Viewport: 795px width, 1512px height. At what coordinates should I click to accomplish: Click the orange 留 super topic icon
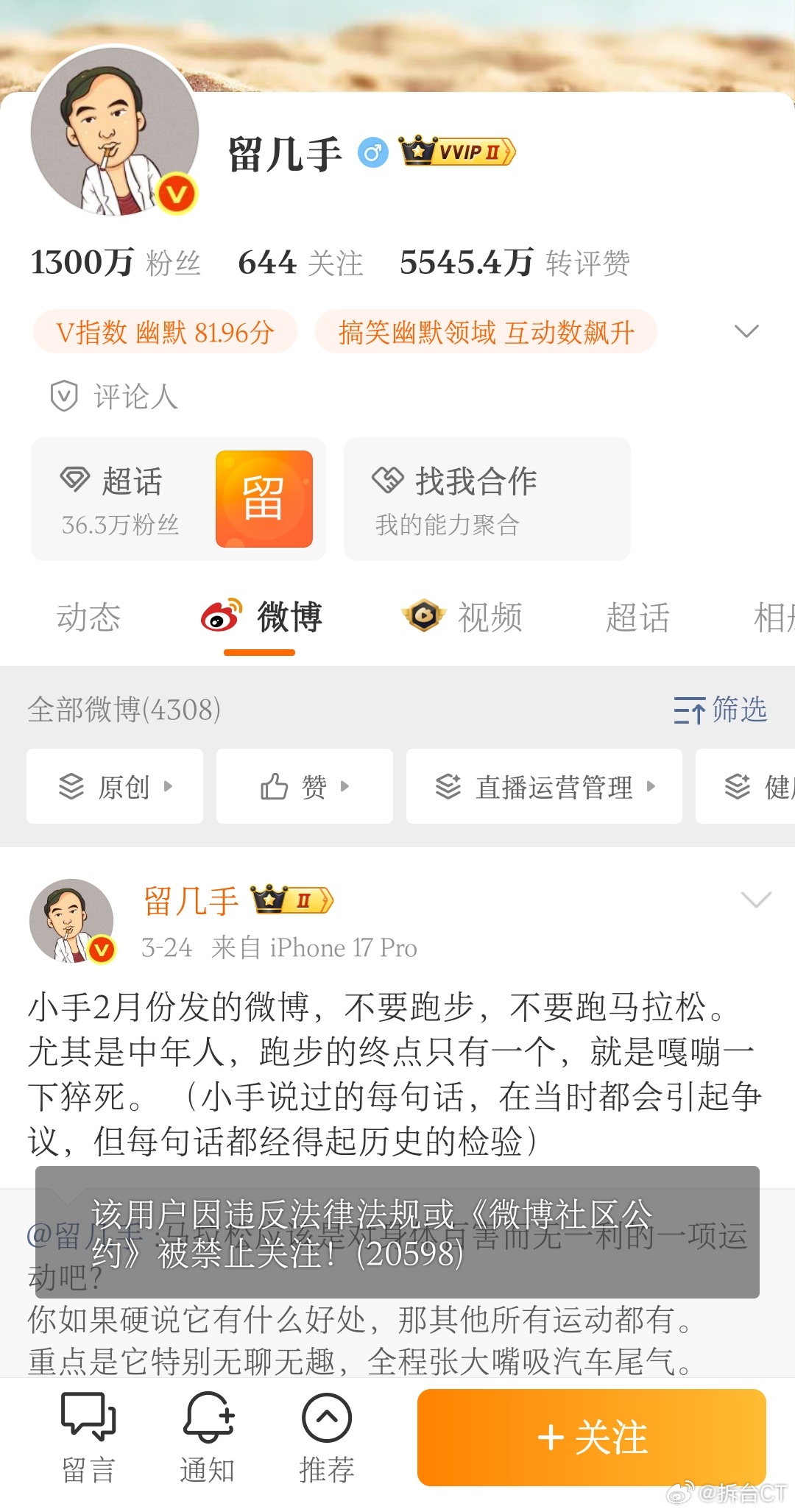tap(266, 498)
